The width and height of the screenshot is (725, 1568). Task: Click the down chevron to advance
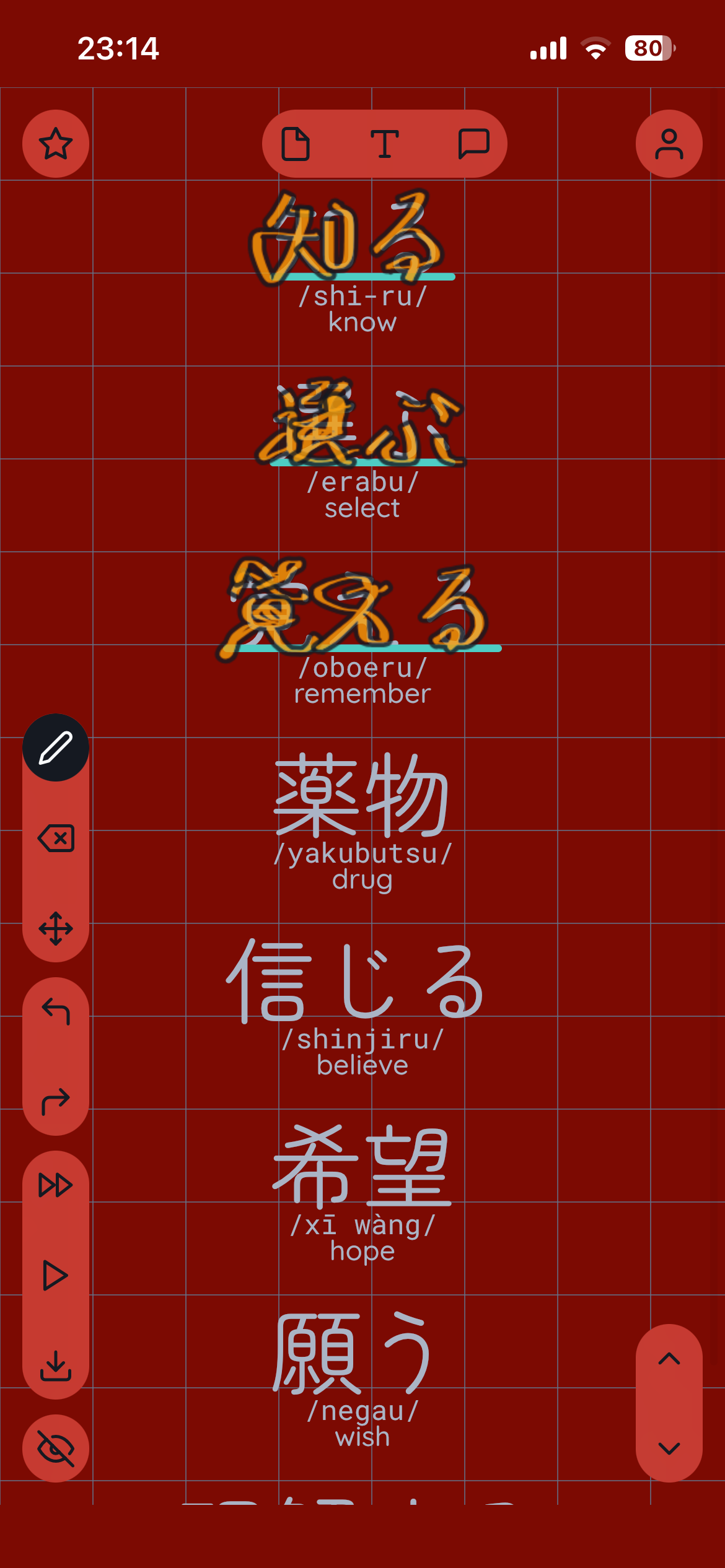pos(668,1448)
